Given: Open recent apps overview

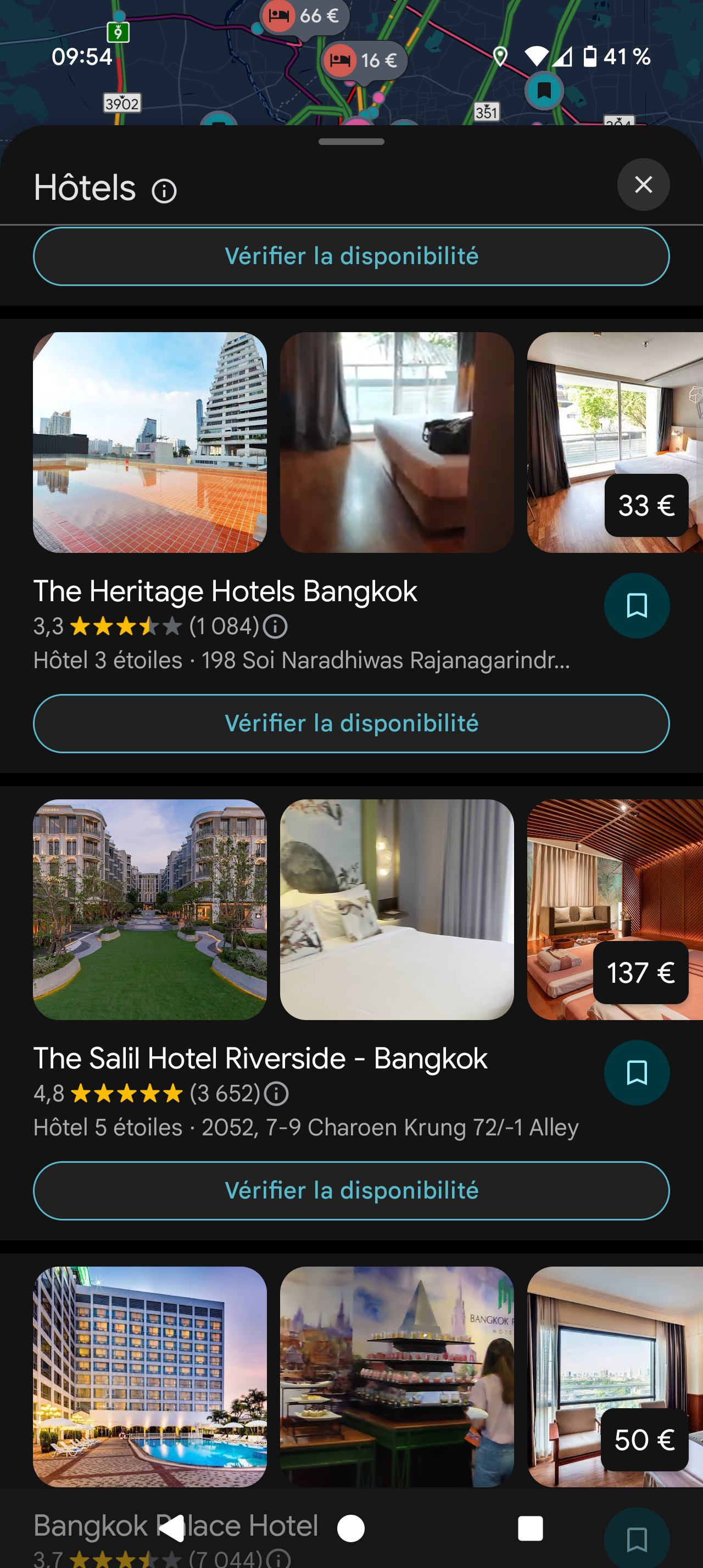Looking at the screenshot, I should point(529,1528).
